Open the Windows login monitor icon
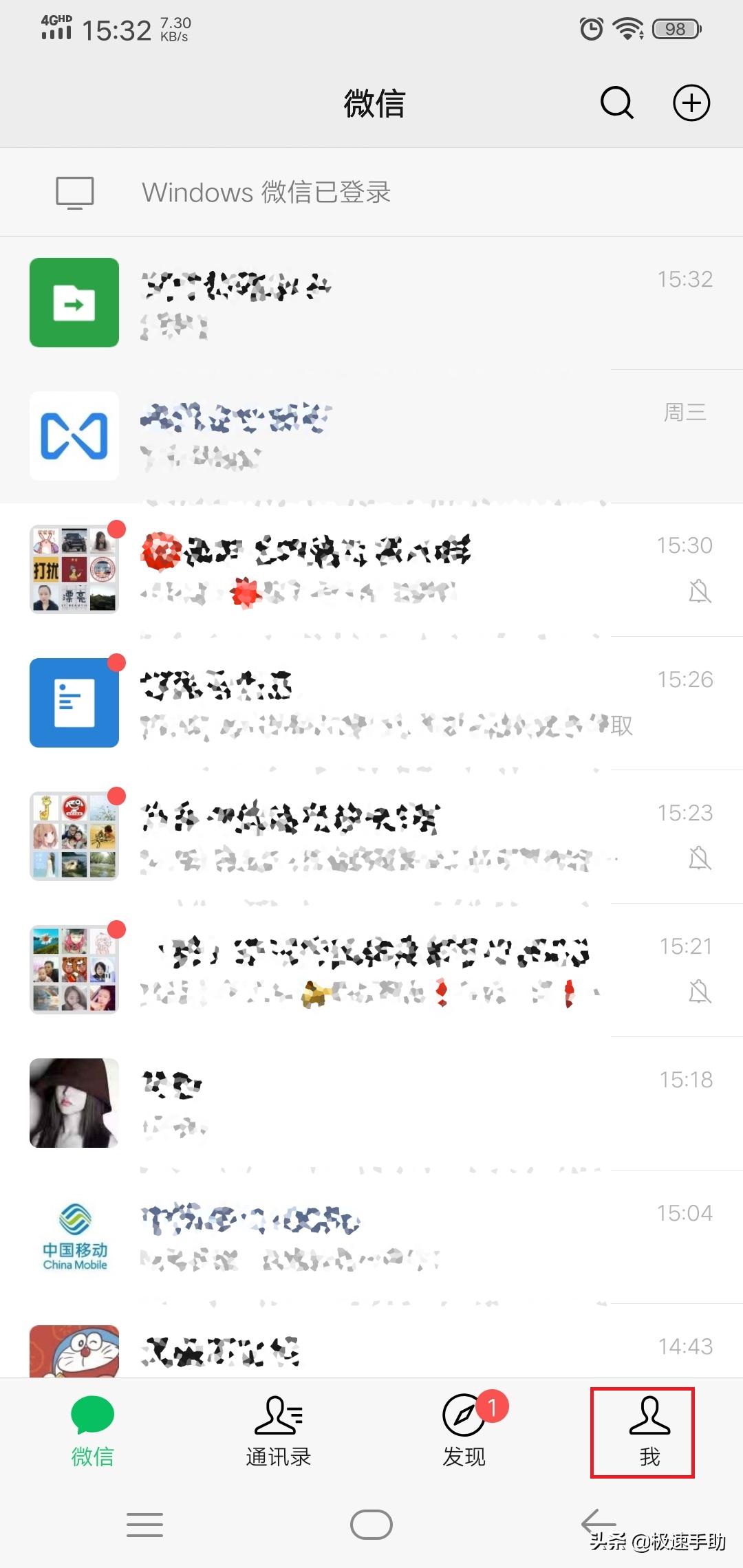 [x=74, y=193]
